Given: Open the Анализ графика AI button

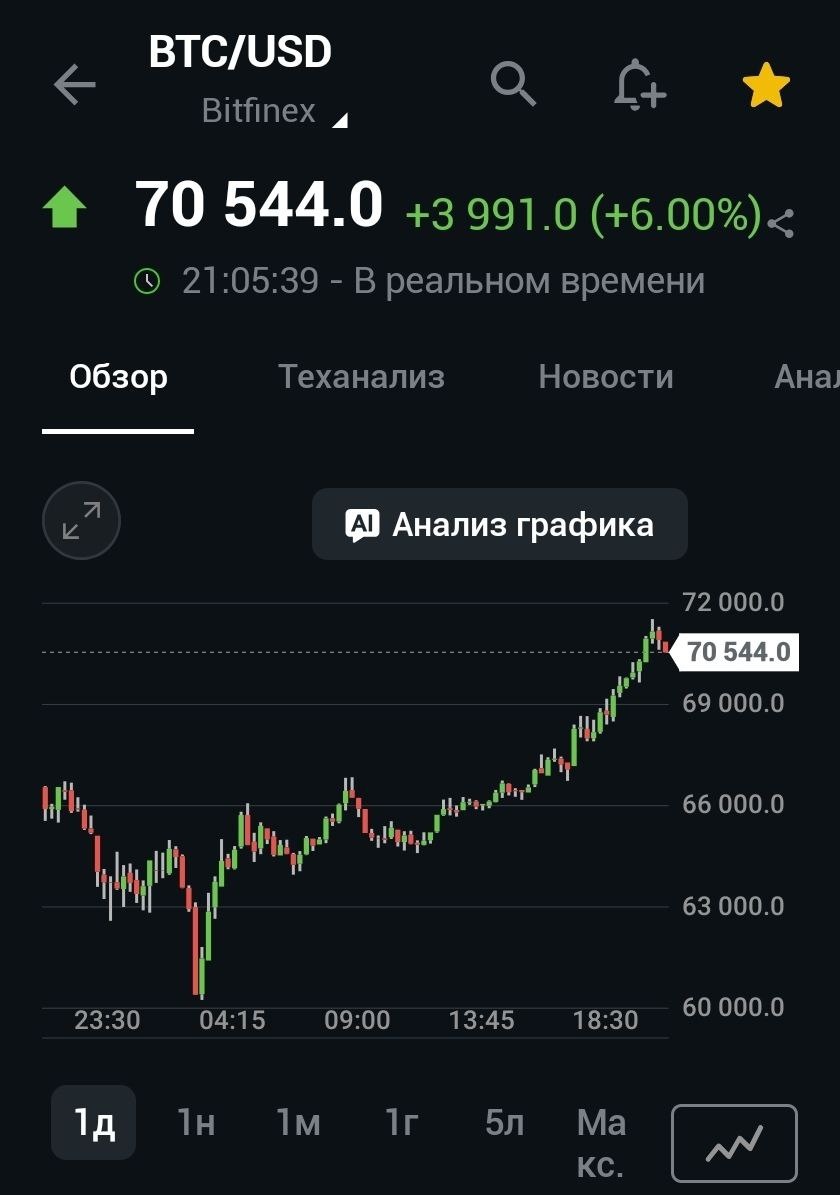Looking at the screenshot, I should coord(500,524).
